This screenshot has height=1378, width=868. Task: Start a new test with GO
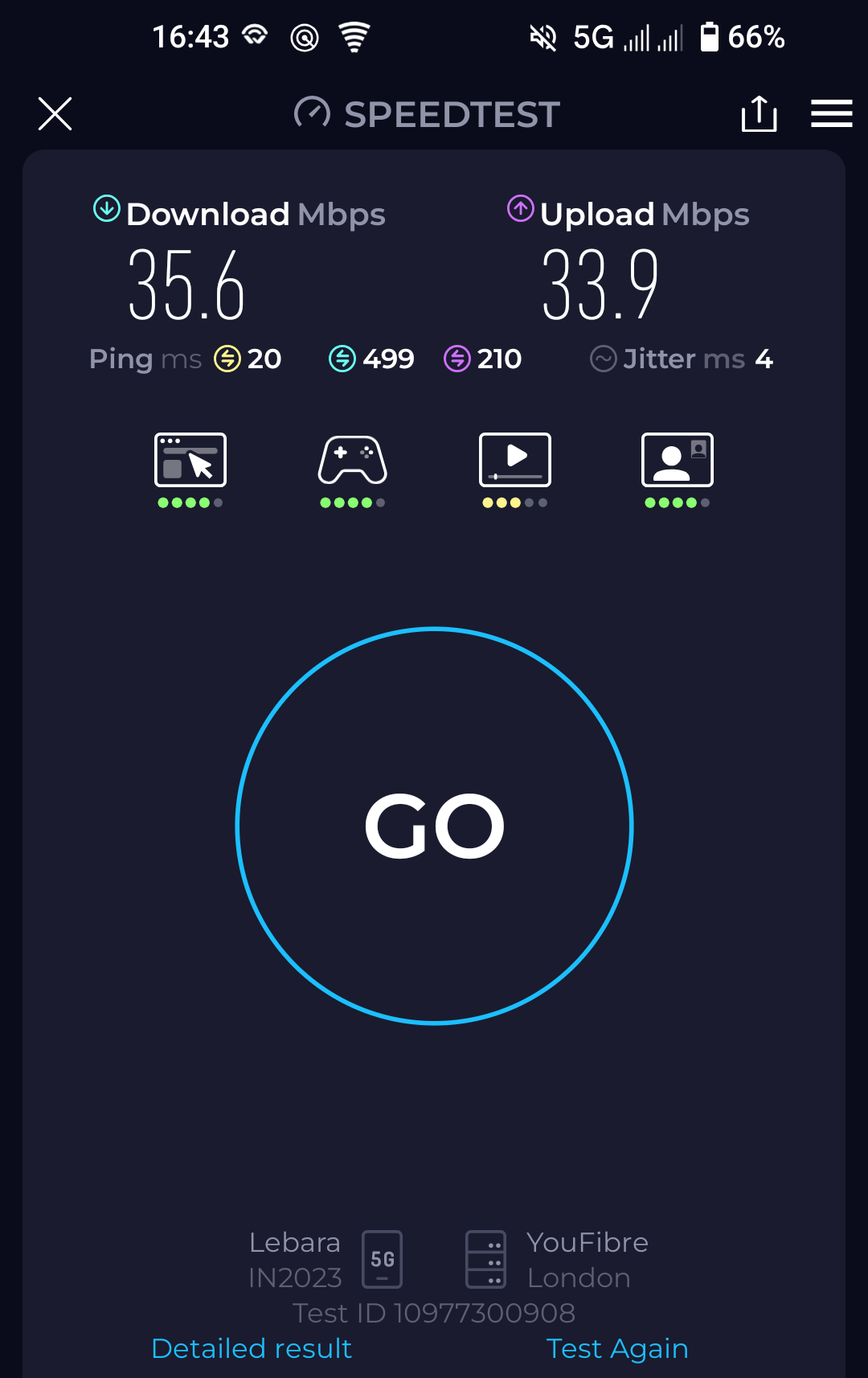coord(434,826)
